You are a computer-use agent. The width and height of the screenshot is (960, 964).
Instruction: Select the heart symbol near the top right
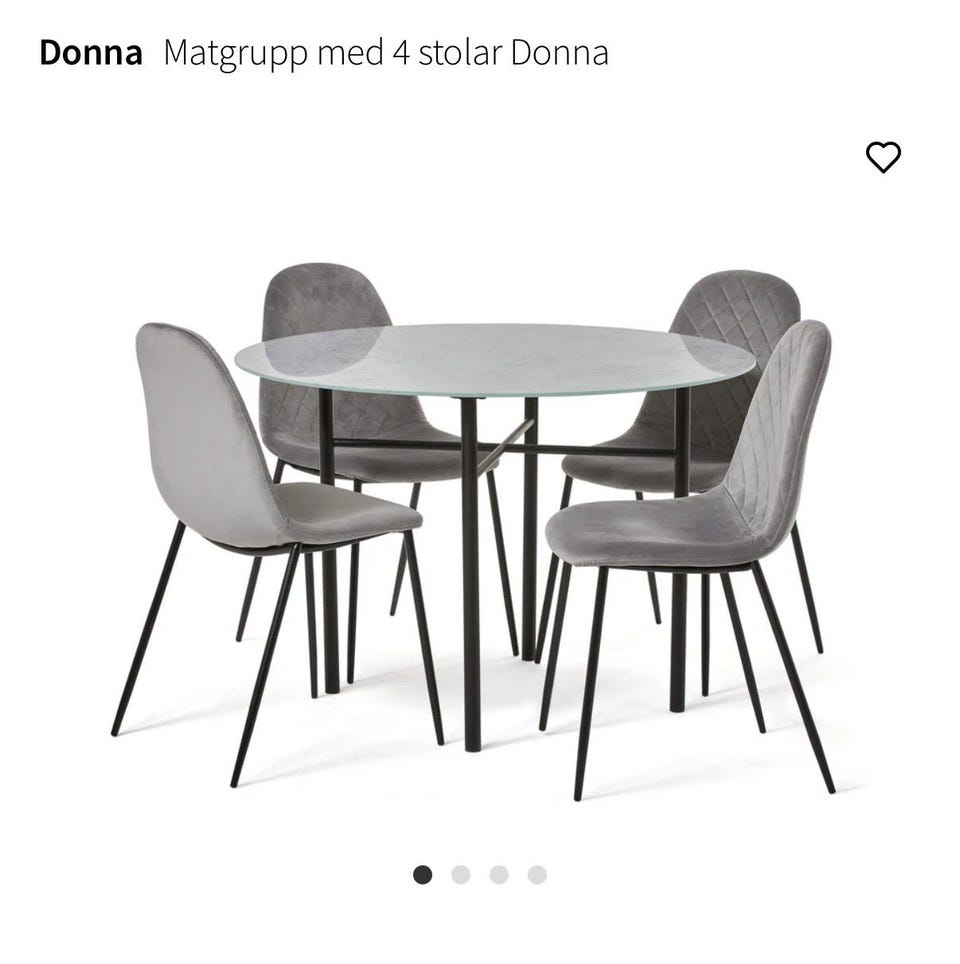point(885,159)
